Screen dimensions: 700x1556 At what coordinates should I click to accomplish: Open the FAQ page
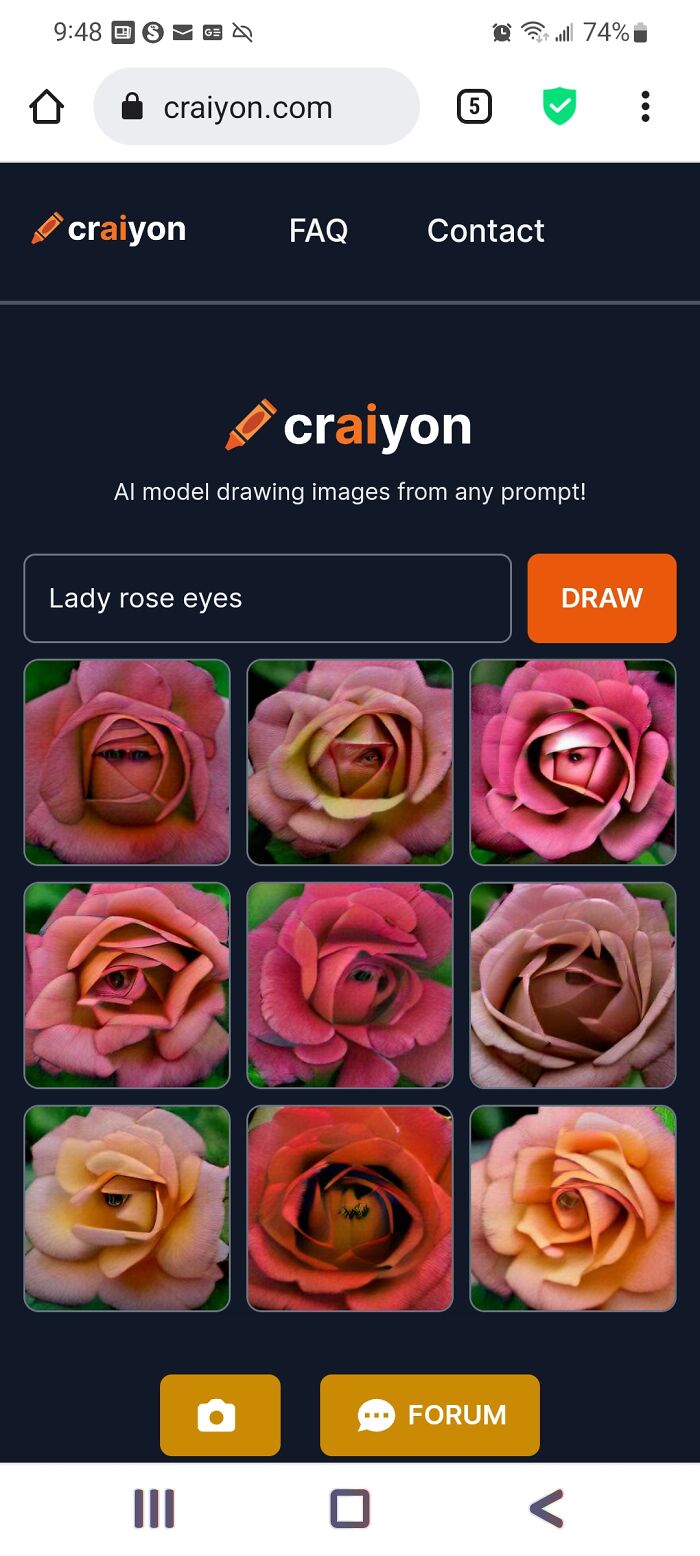[x=318, y=231]
